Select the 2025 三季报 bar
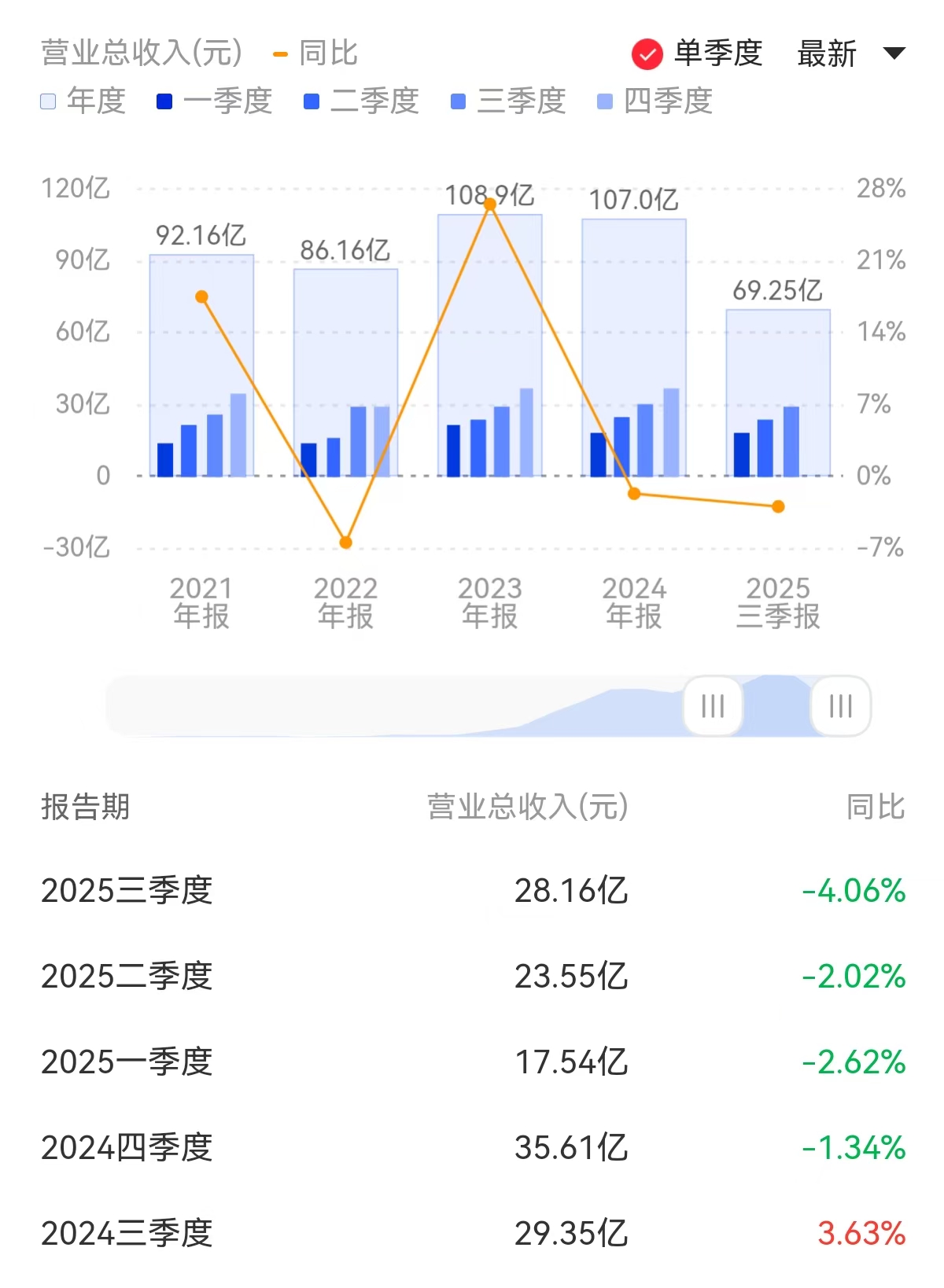The width and height of the screenshot is (944, 1288). pyautogui.click(x=778, y=393)
